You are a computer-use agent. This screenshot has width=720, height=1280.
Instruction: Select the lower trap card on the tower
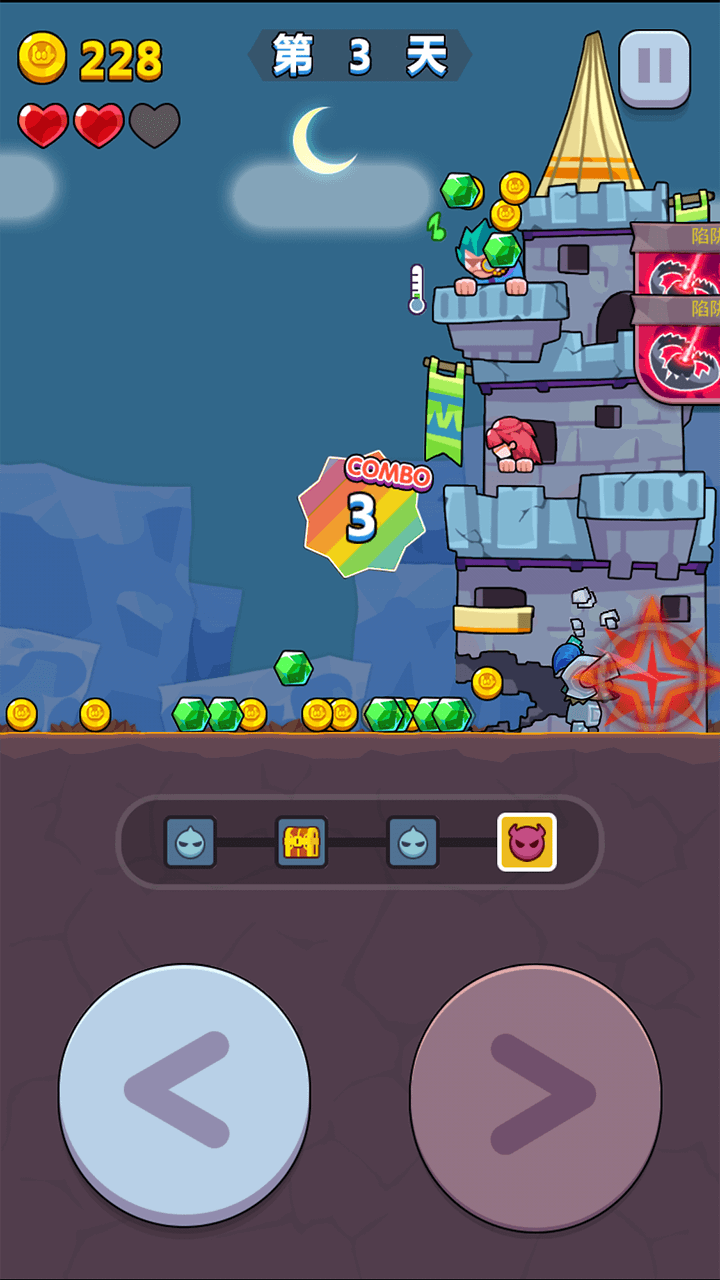(x=678, y=348)
